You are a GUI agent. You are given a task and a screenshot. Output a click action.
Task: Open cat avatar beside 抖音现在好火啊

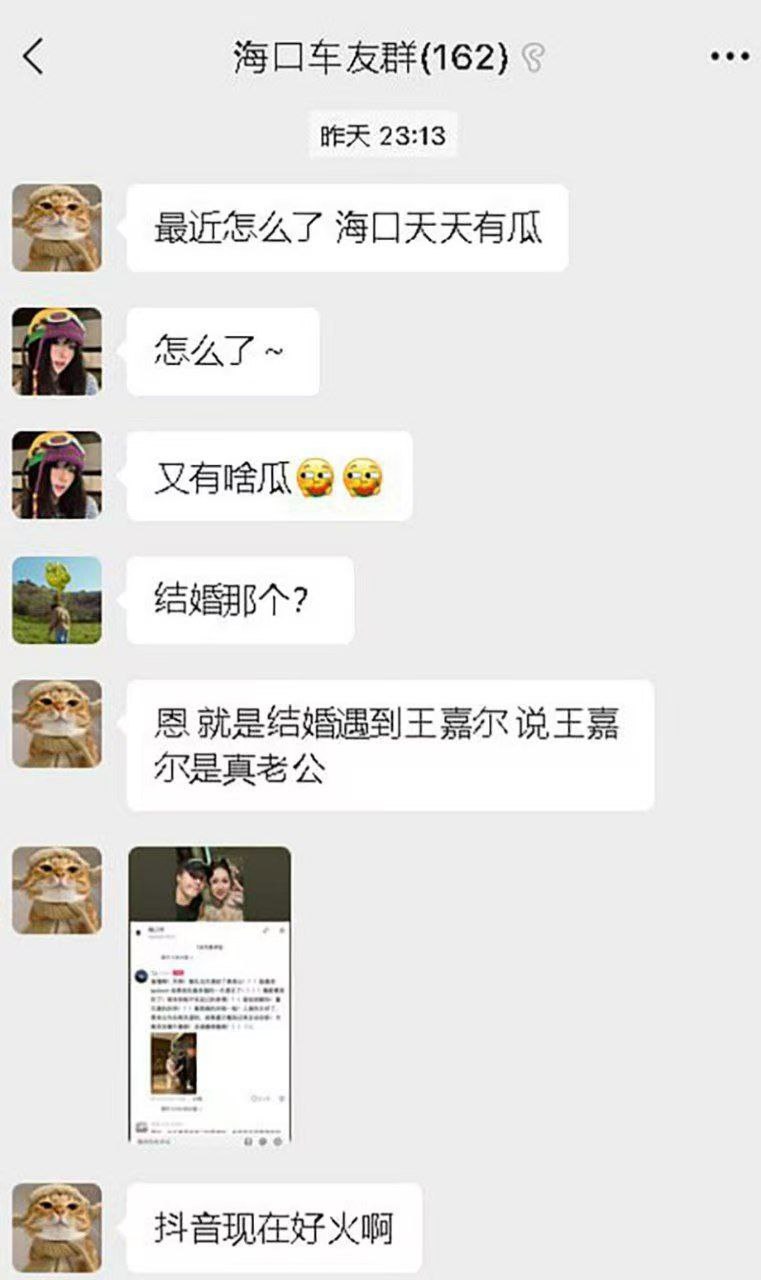[57, 1227]
